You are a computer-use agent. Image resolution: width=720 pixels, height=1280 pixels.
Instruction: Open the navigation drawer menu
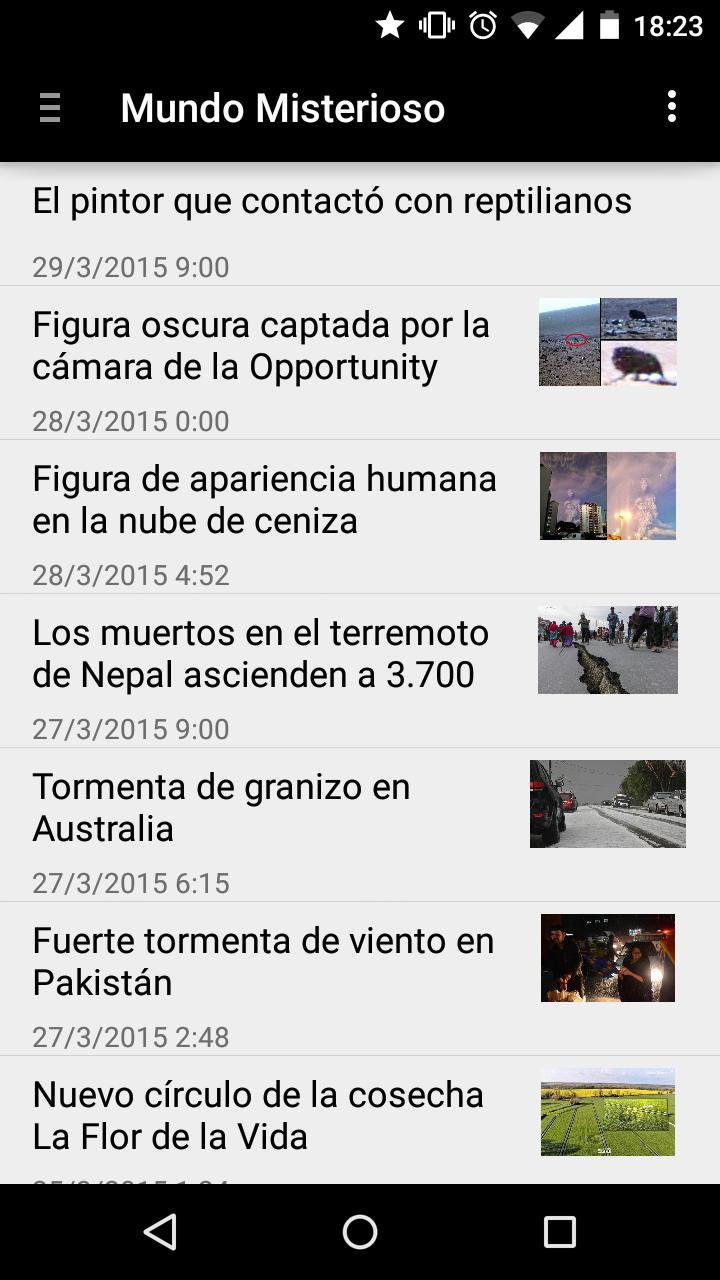tap(48, 108)
